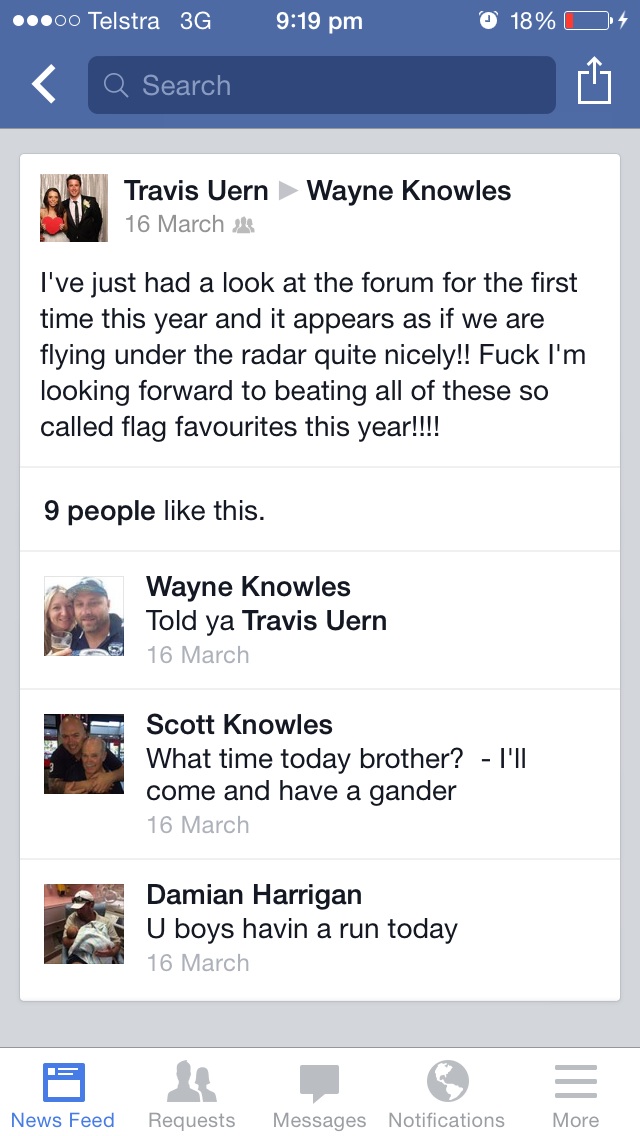The height and width of the screenshot is (1136, 640).
Task: Open Travis Uern's profile from post header
Action: click(x=196, y=191)
